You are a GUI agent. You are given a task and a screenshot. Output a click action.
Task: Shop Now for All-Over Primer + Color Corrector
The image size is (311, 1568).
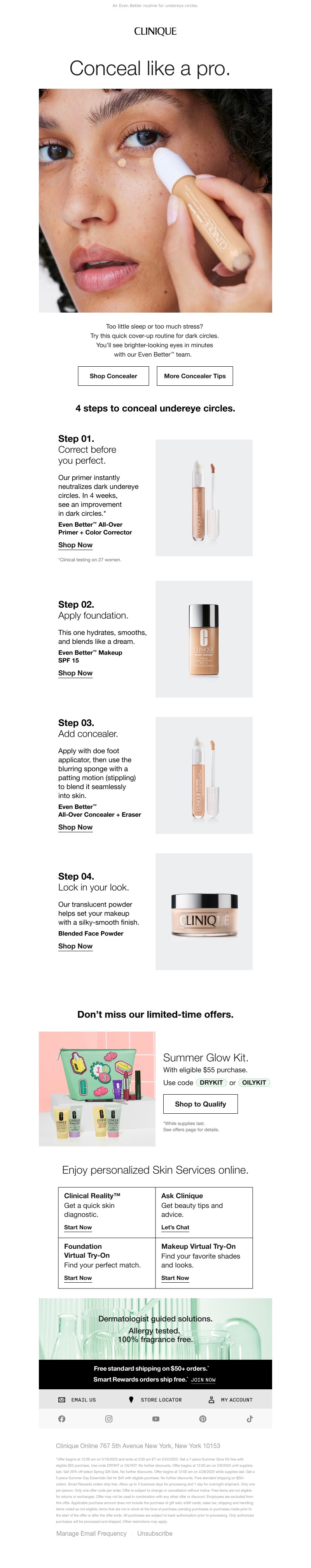(75, 545)
